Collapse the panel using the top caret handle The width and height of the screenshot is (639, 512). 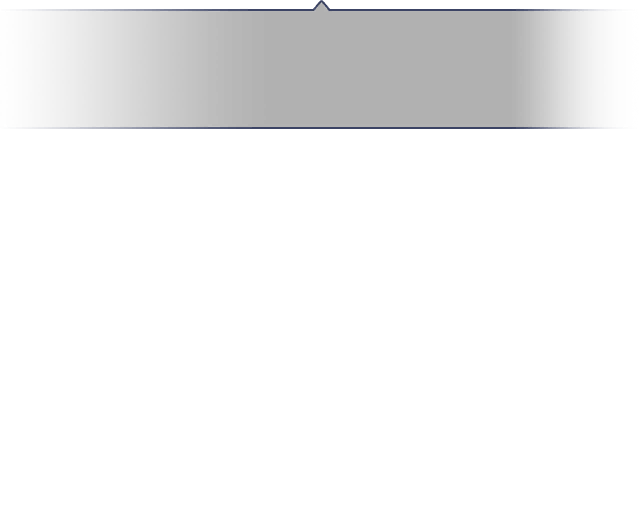(321, 5)
